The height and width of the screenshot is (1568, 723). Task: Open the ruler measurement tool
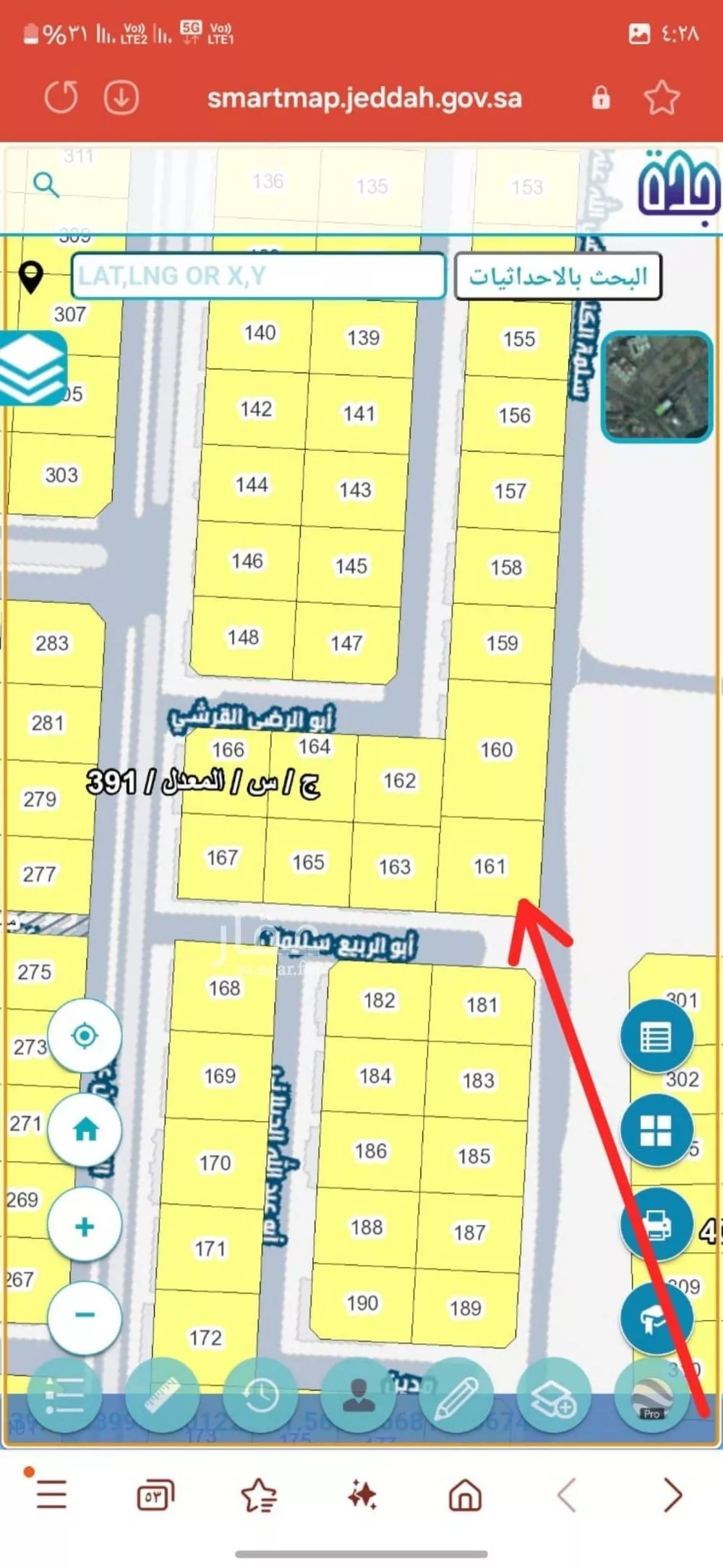(161, 1396)
